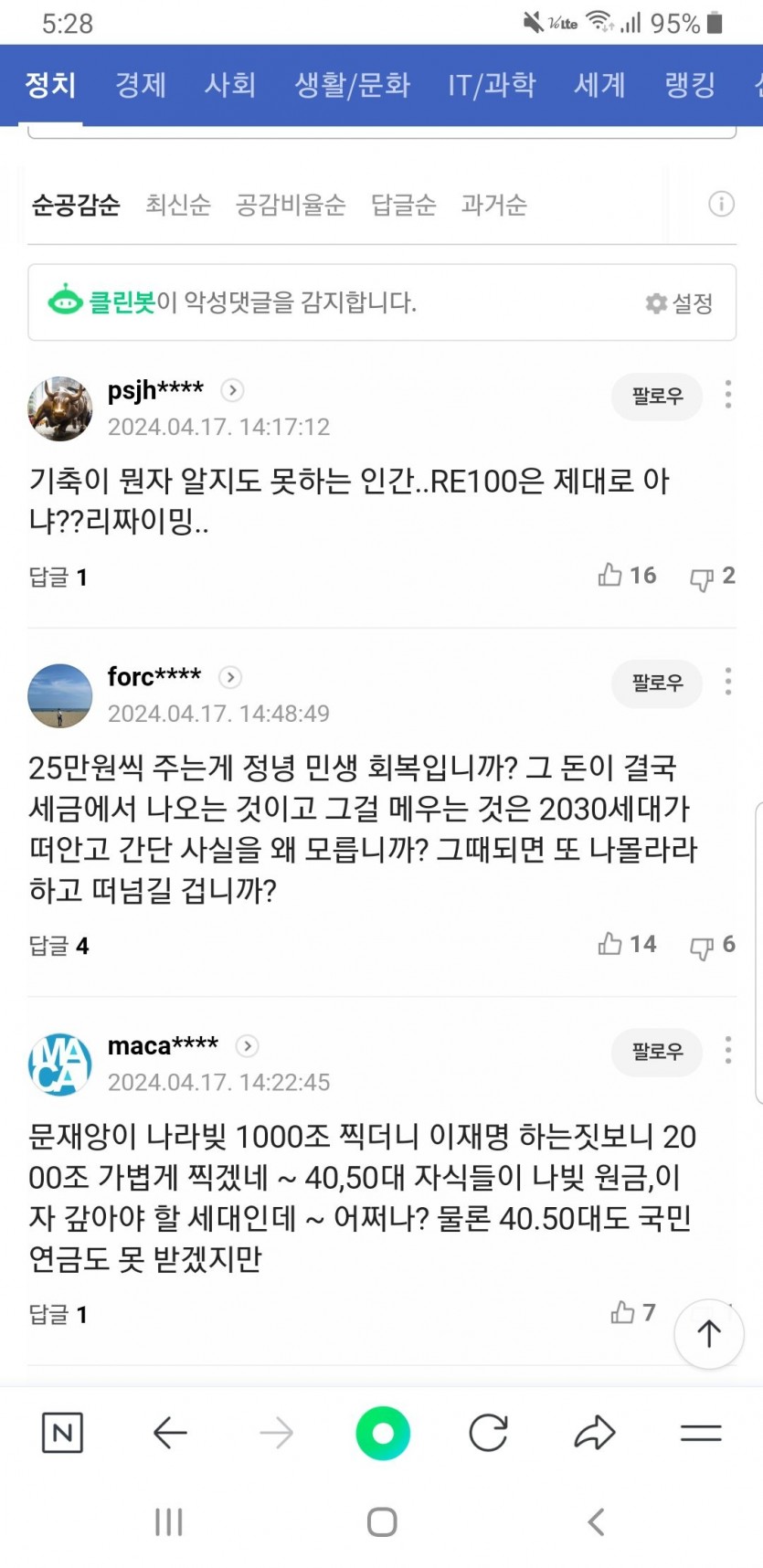Tap the system back button
The height and width of the screenshot is (1568, 763).
(x=596, y=1521)
